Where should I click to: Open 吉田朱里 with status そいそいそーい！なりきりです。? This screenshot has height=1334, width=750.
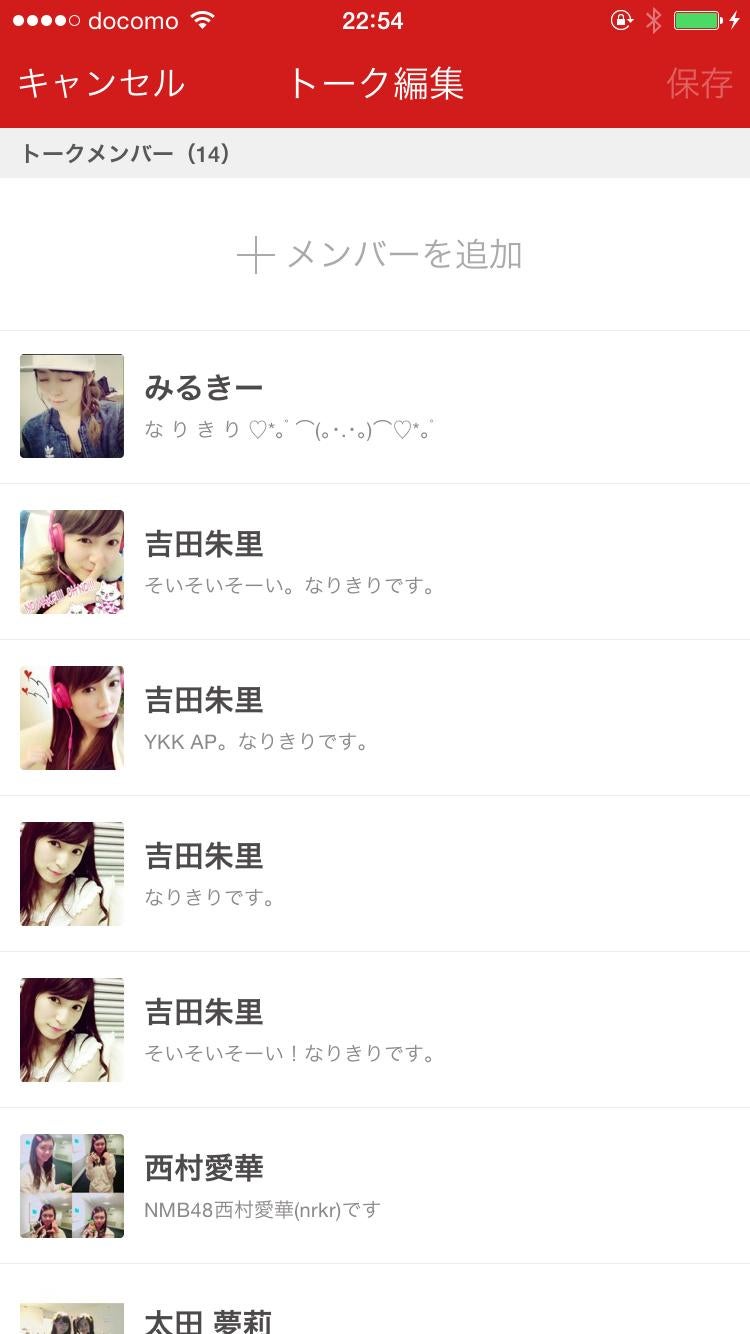click(375, 1030)
